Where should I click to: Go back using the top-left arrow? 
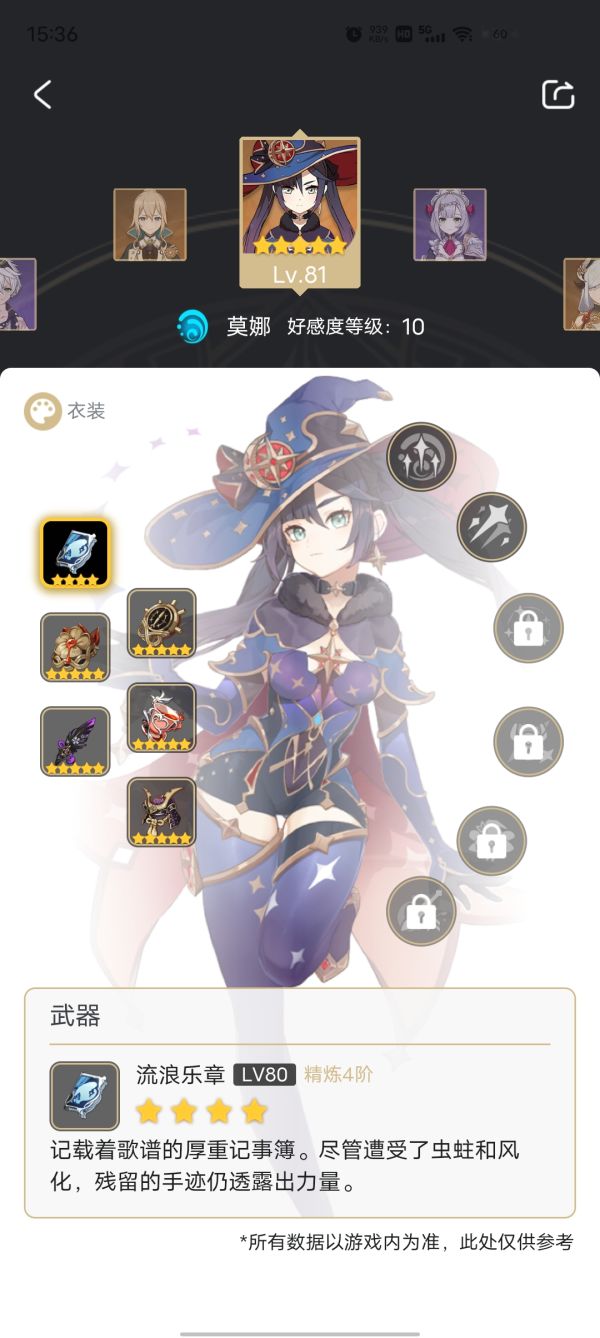[42, 95]
